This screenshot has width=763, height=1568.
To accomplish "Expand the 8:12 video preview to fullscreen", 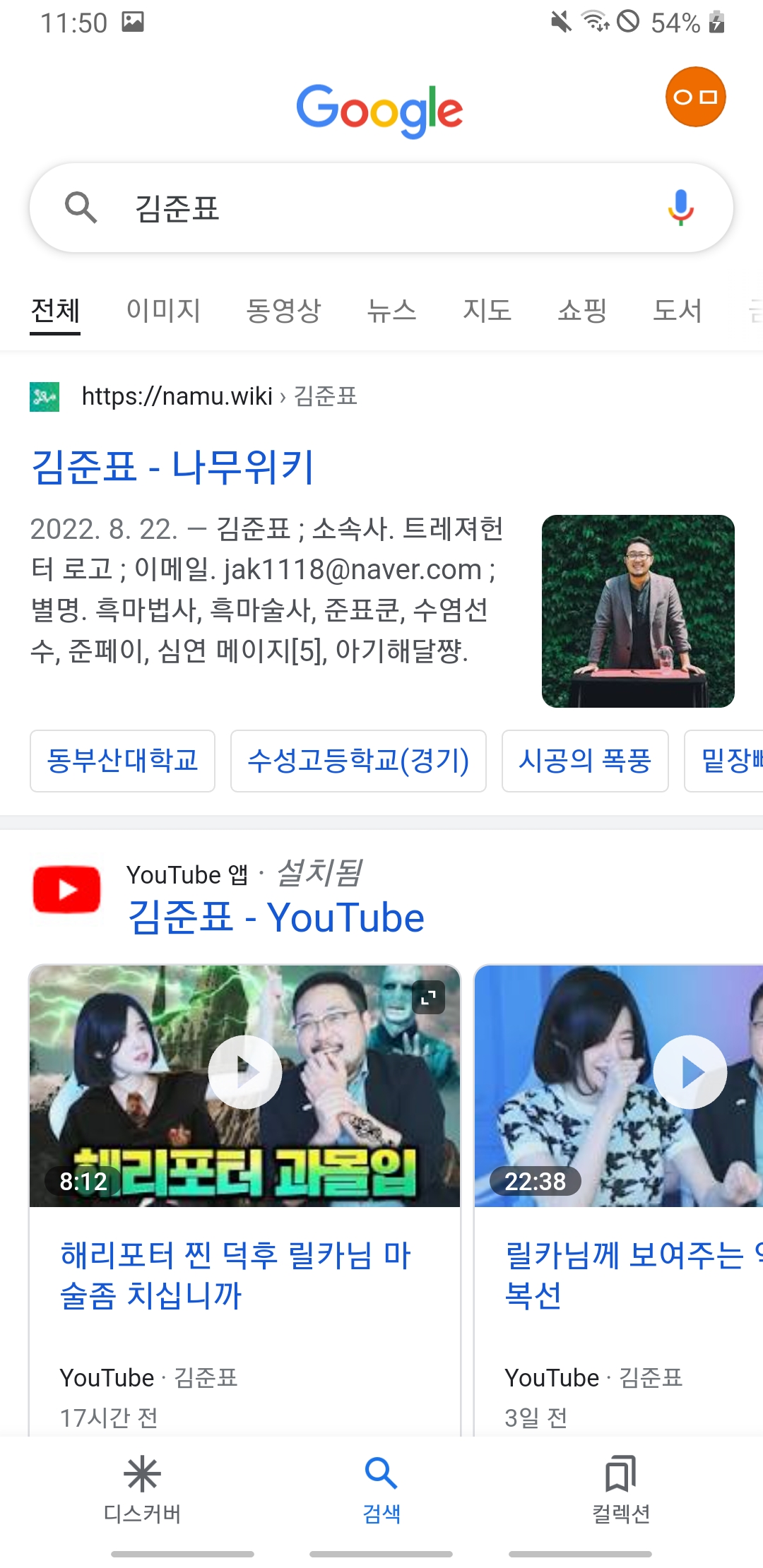I will click(428, 997).
